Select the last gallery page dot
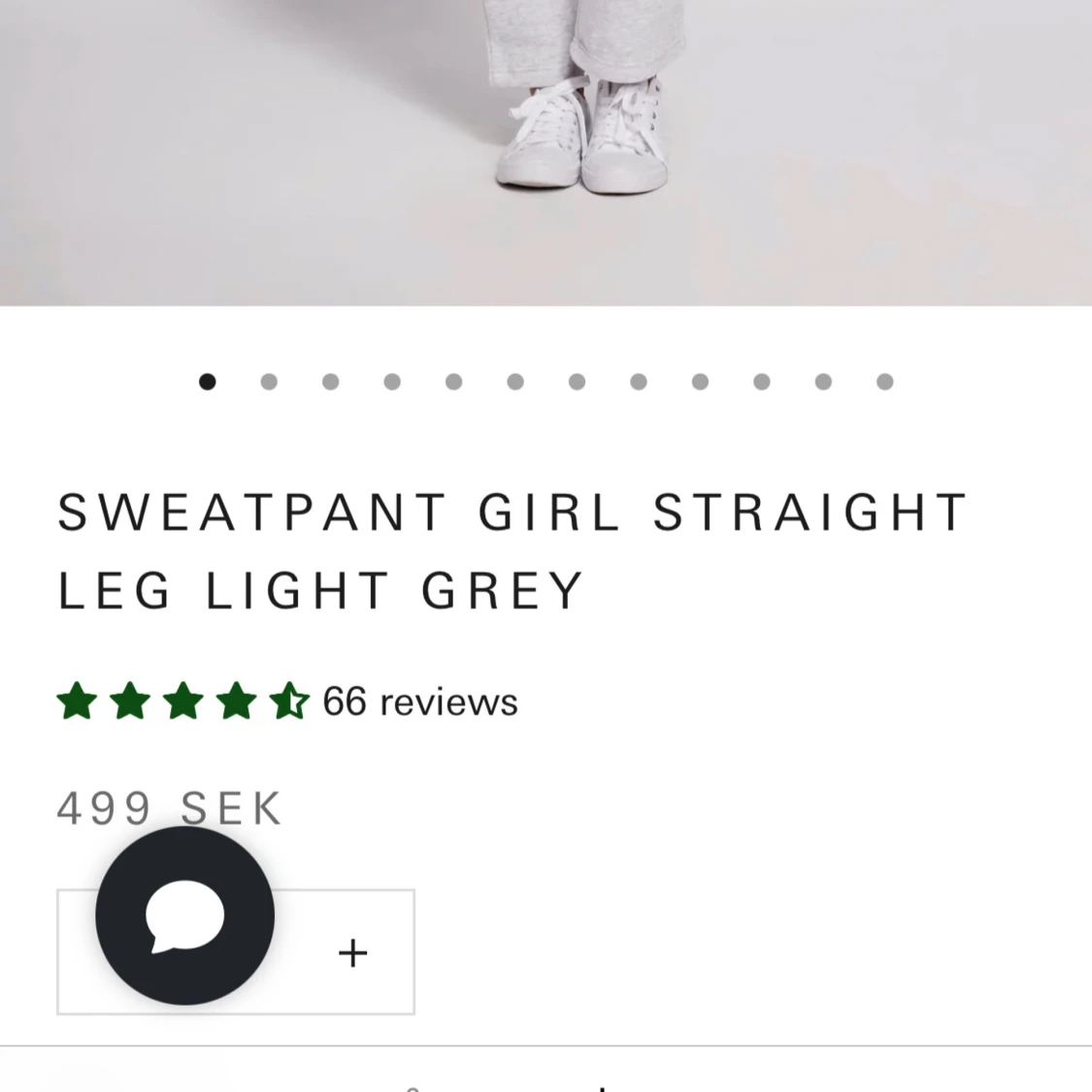Screen dimensions: 1092x1092 [884, 381]
